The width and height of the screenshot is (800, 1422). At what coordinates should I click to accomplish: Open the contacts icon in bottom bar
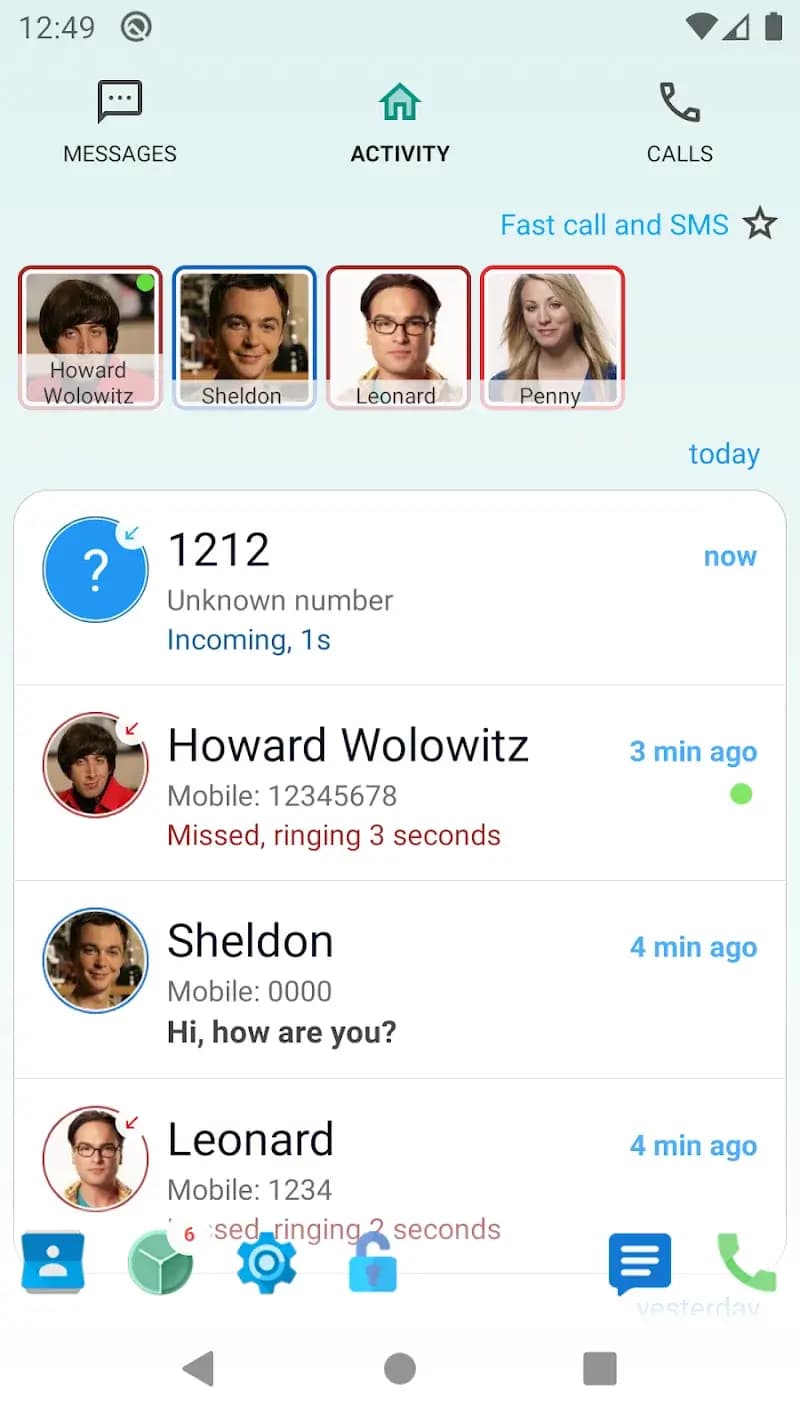53,1262
